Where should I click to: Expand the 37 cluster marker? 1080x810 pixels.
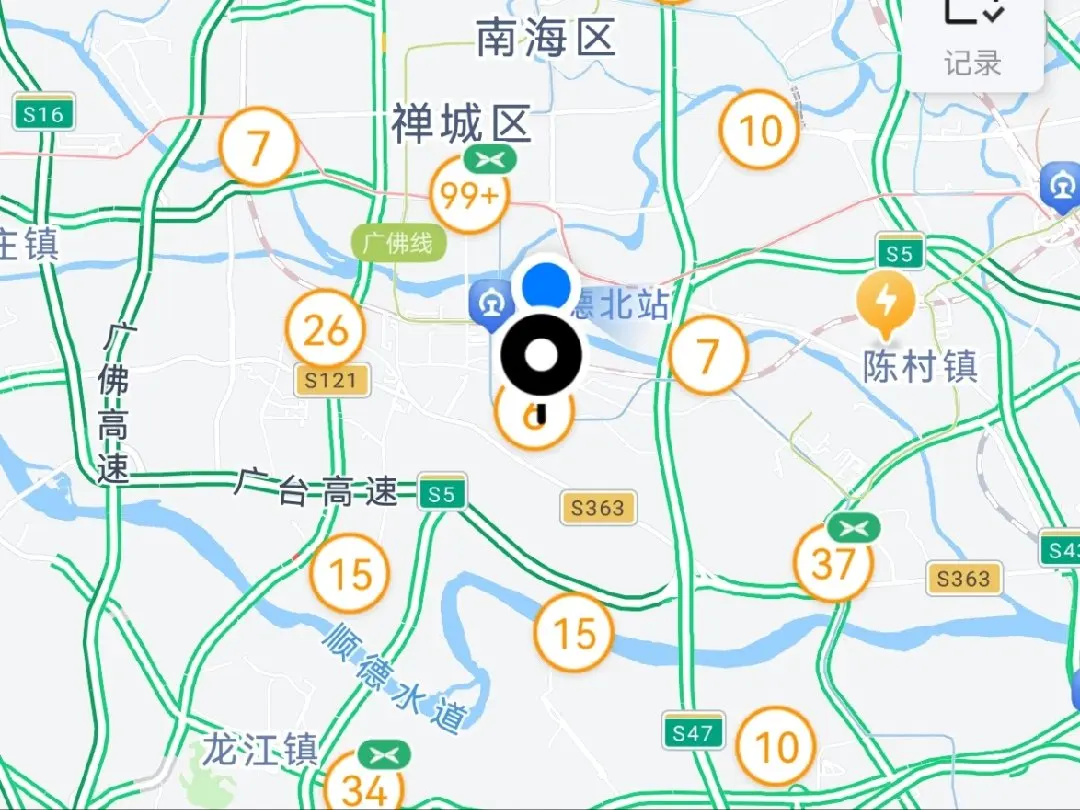coord(833,565)
